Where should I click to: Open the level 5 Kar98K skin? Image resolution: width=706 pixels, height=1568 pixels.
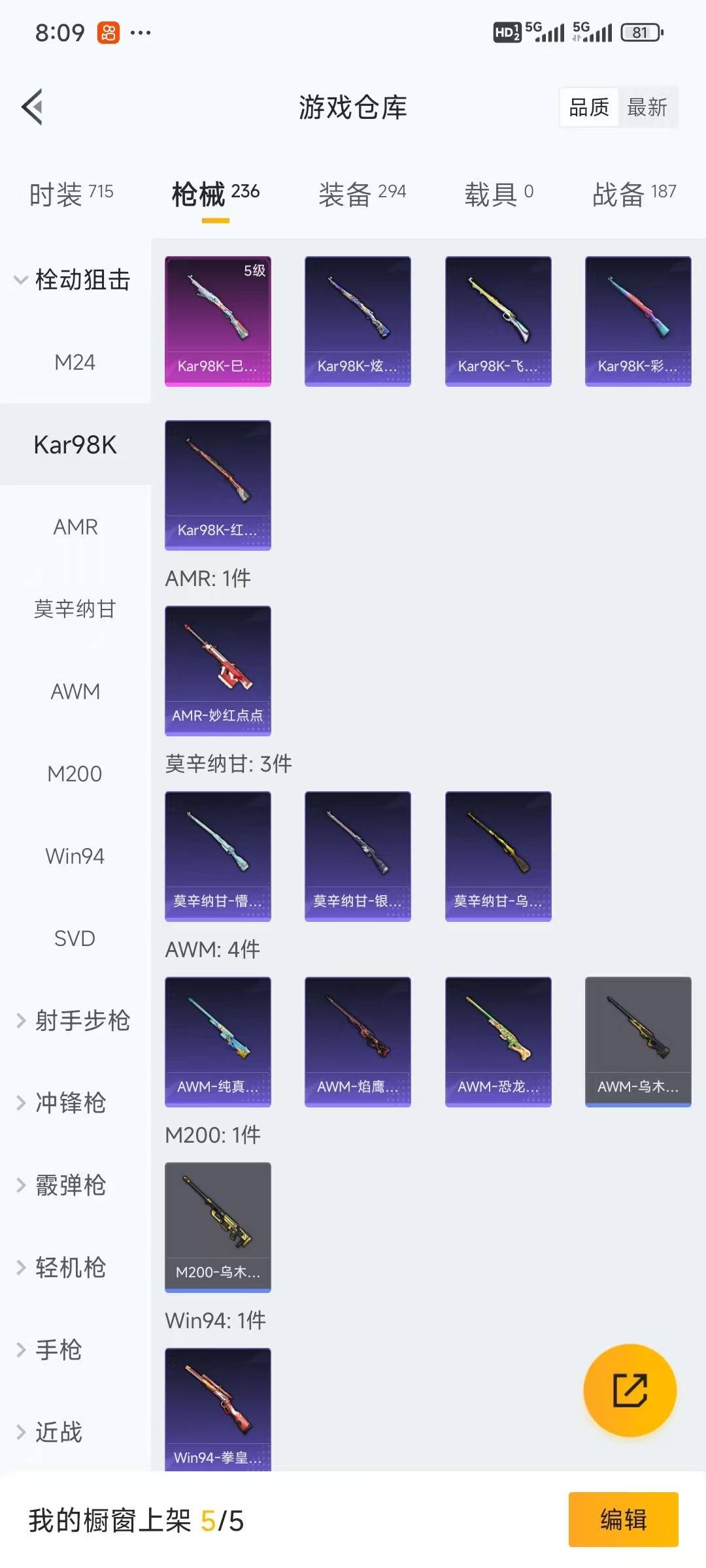click(218, 321)
